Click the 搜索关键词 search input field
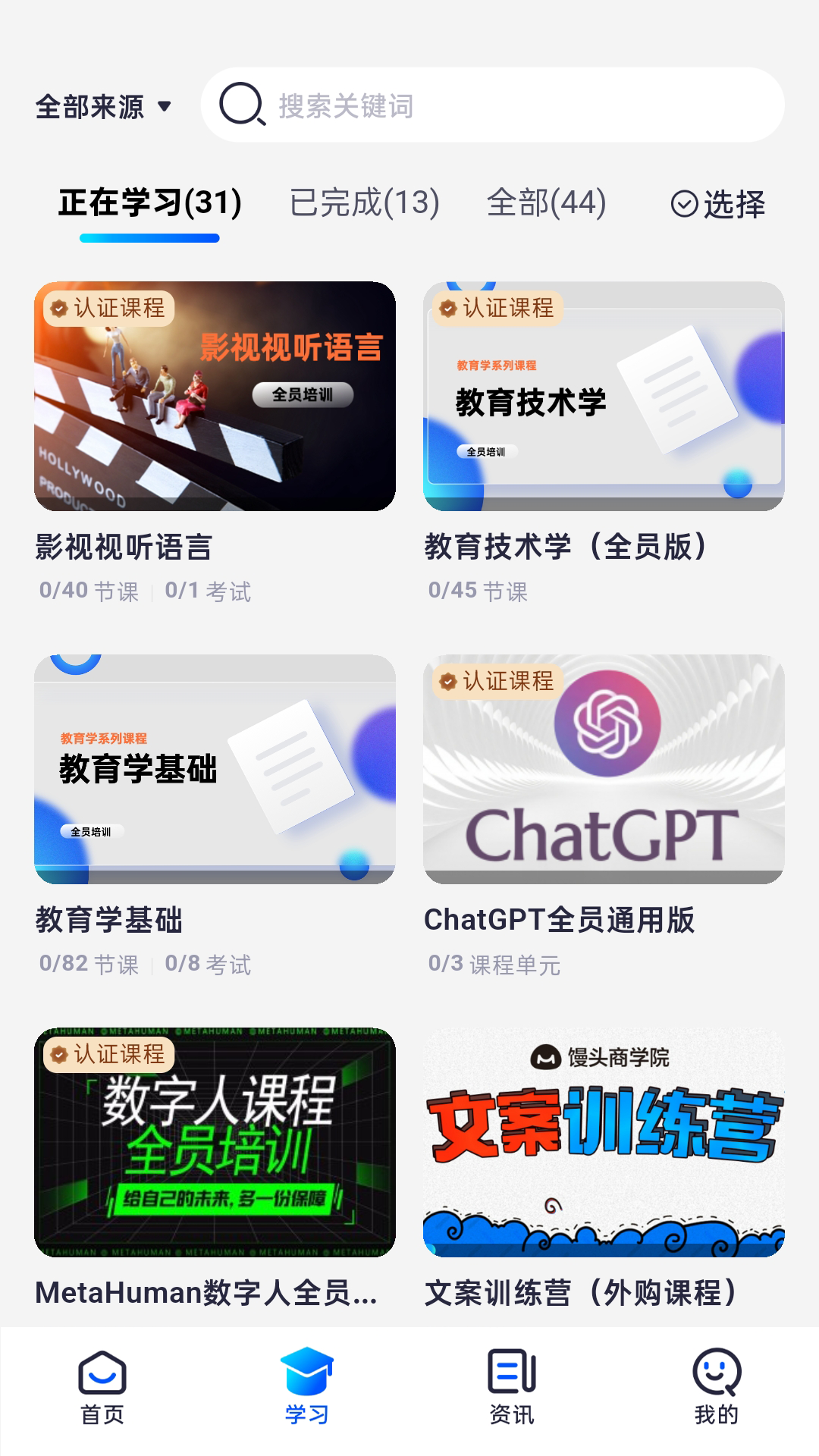819x1456 pixels. 455,106
